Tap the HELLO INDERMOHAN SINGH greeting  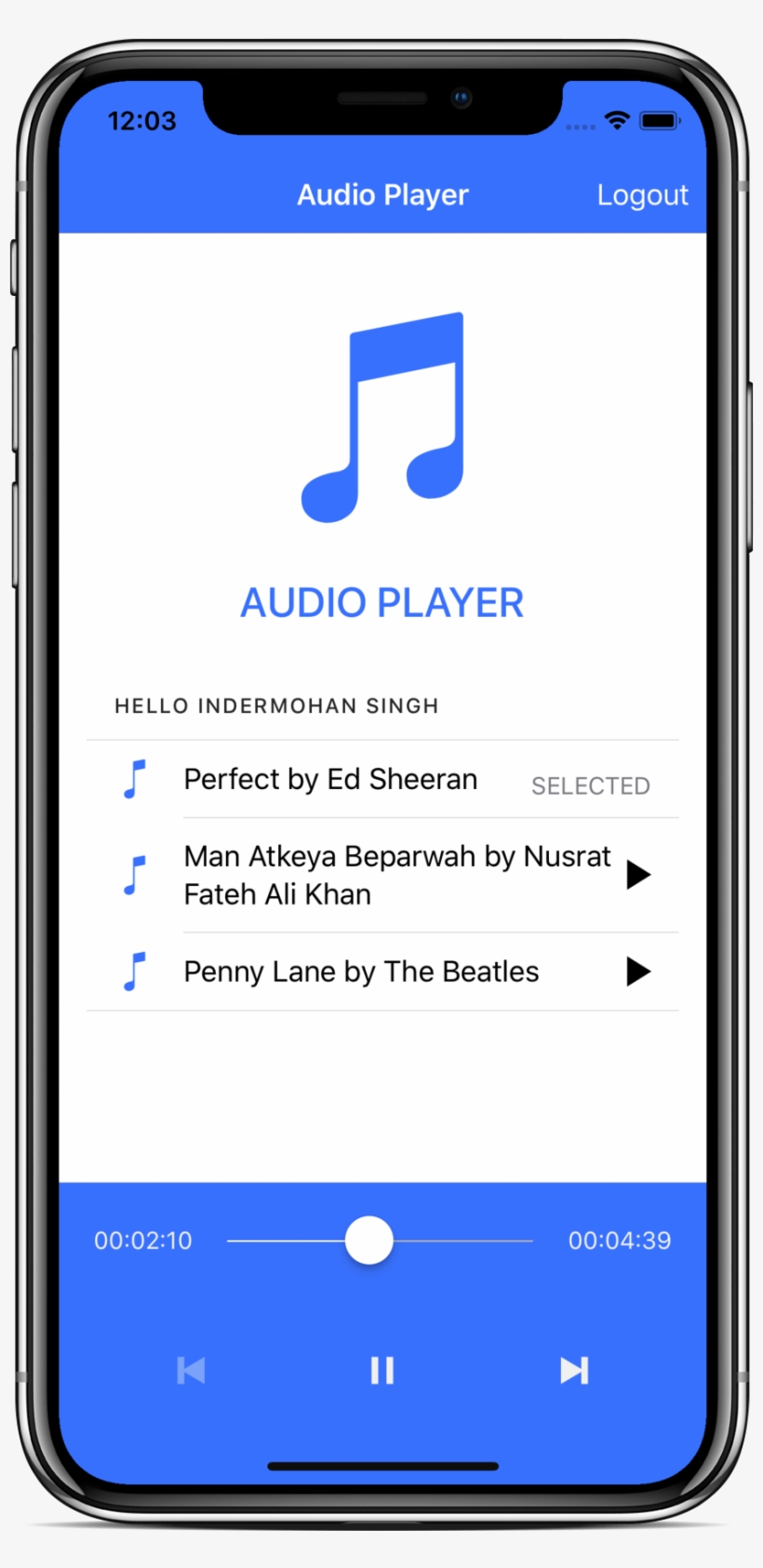coord(276,705)
